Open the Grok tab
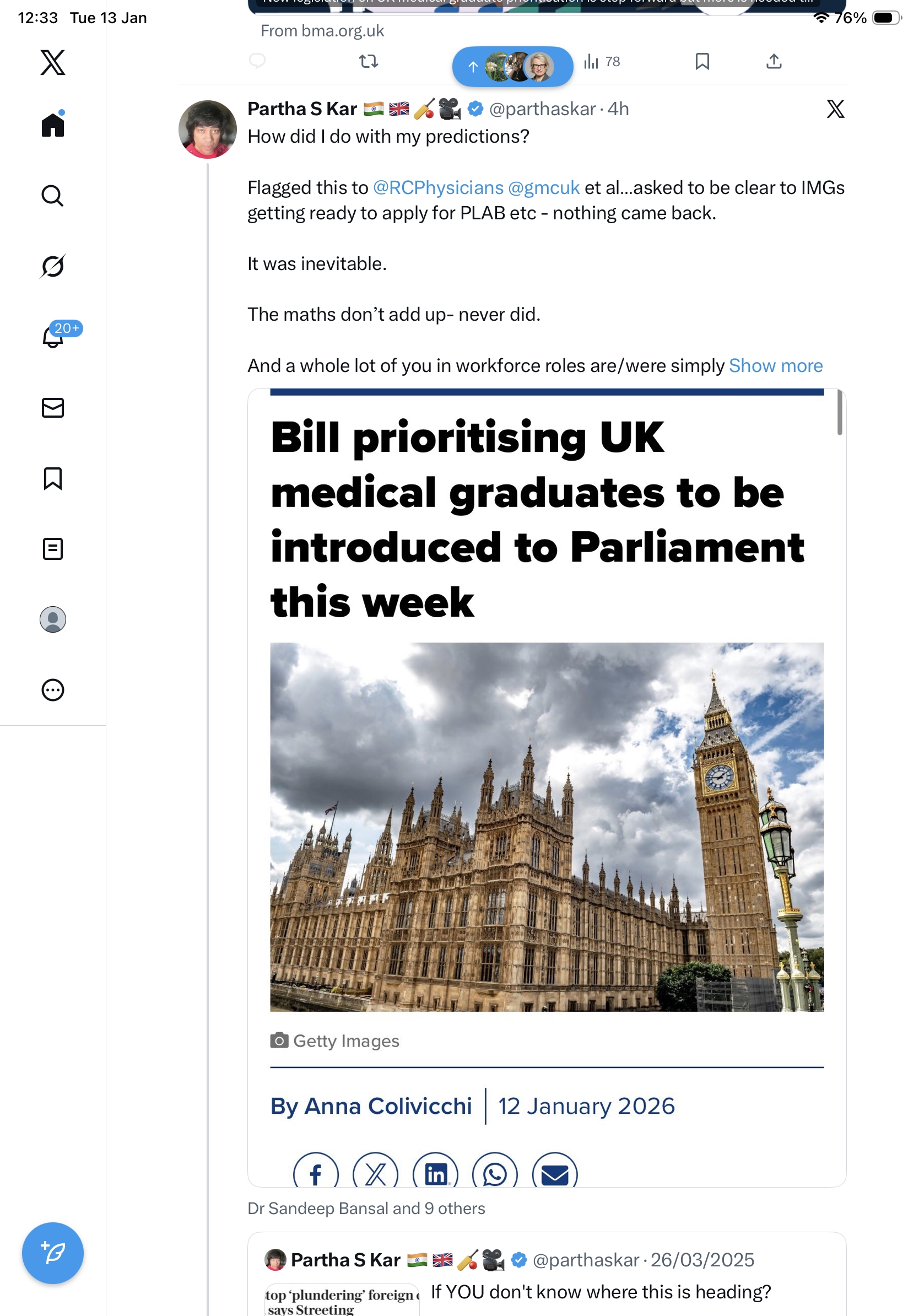The width and height of the screenshot is (919, 1316). click(x=53, y=266)
